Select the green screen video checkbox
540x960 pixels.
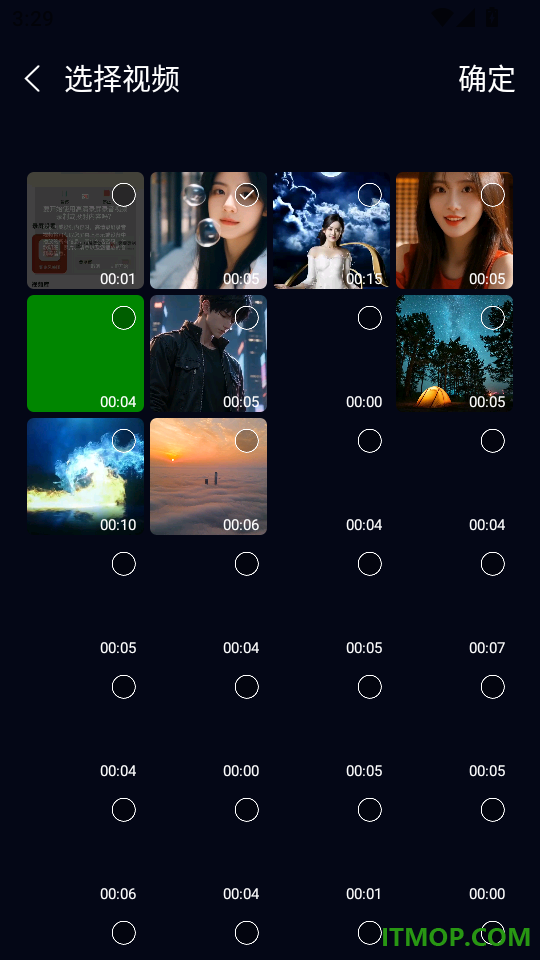pos(124,318)
